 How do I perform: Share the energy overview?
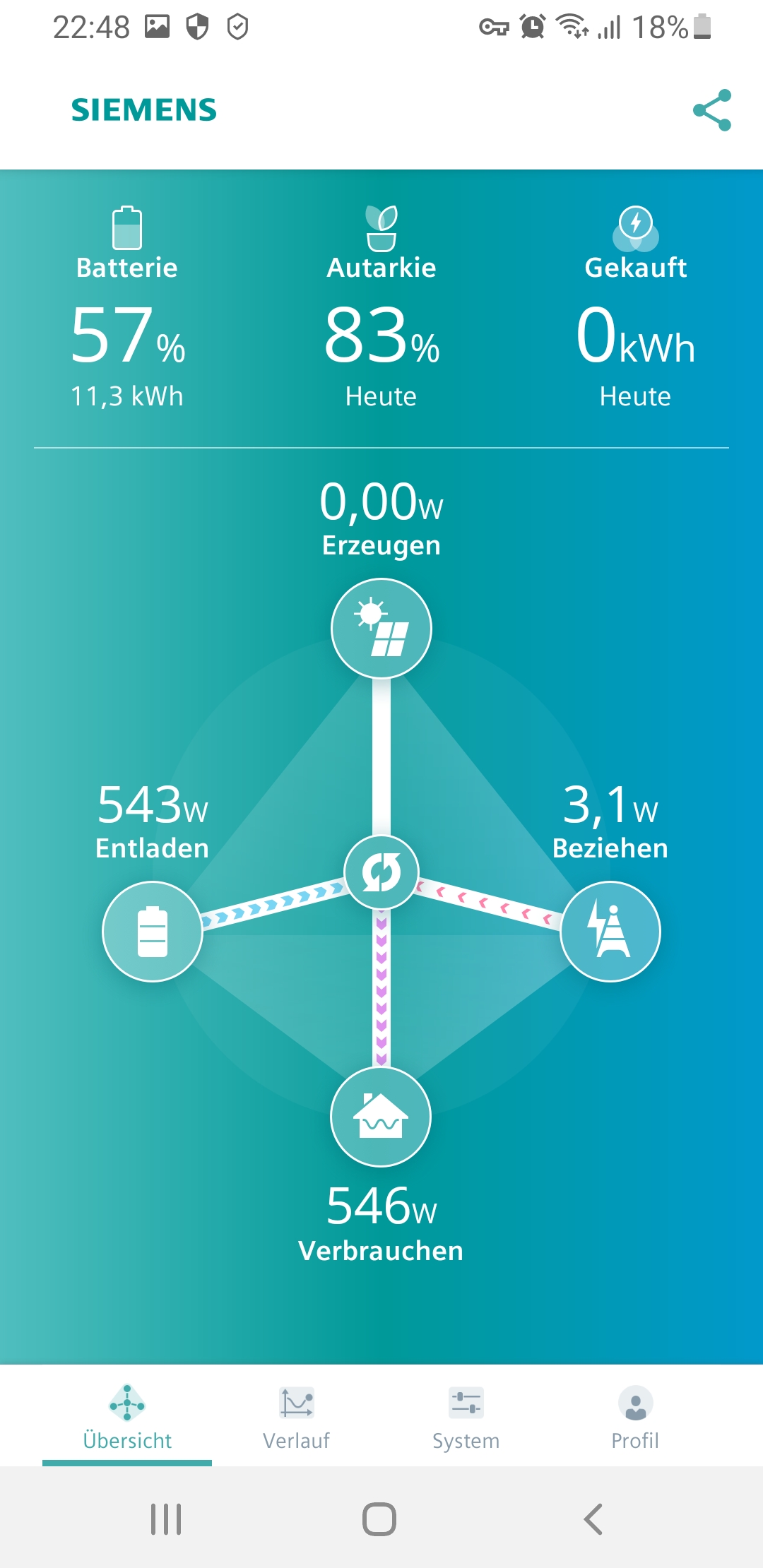pyautogui.click(x=711, y=110)
